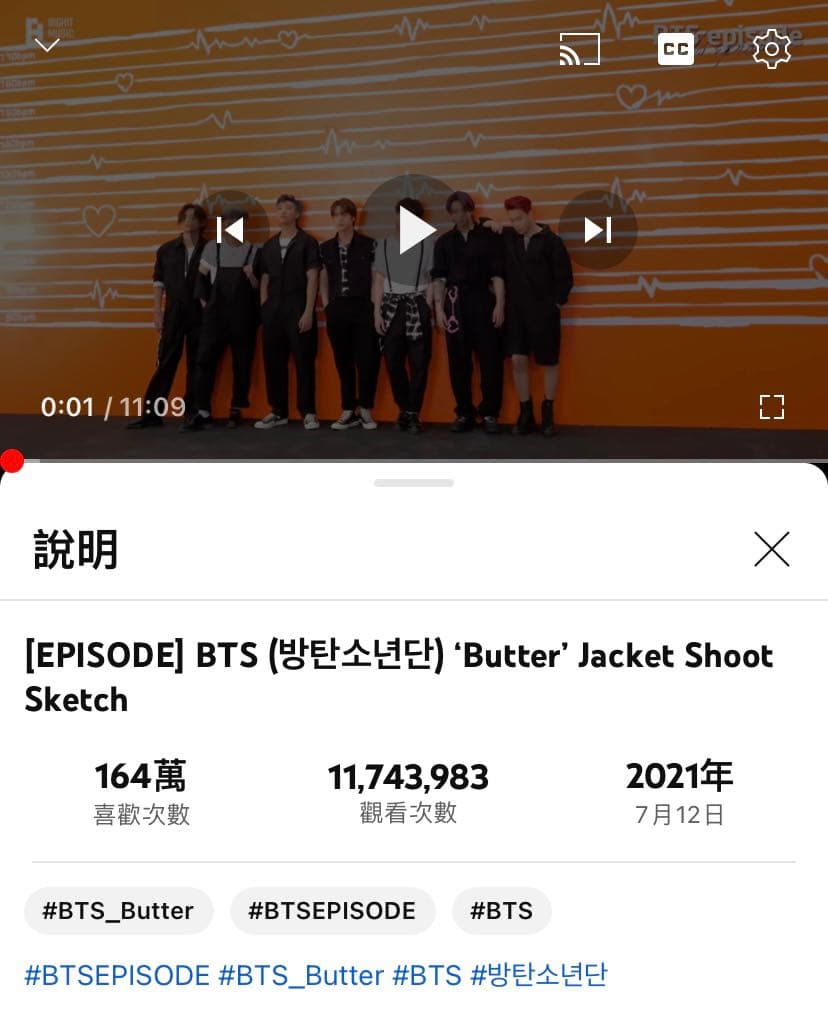Toggle captions off after enabling them
Screen dimensions: 828x1020
pyautogui.click(x=674, y=48)
